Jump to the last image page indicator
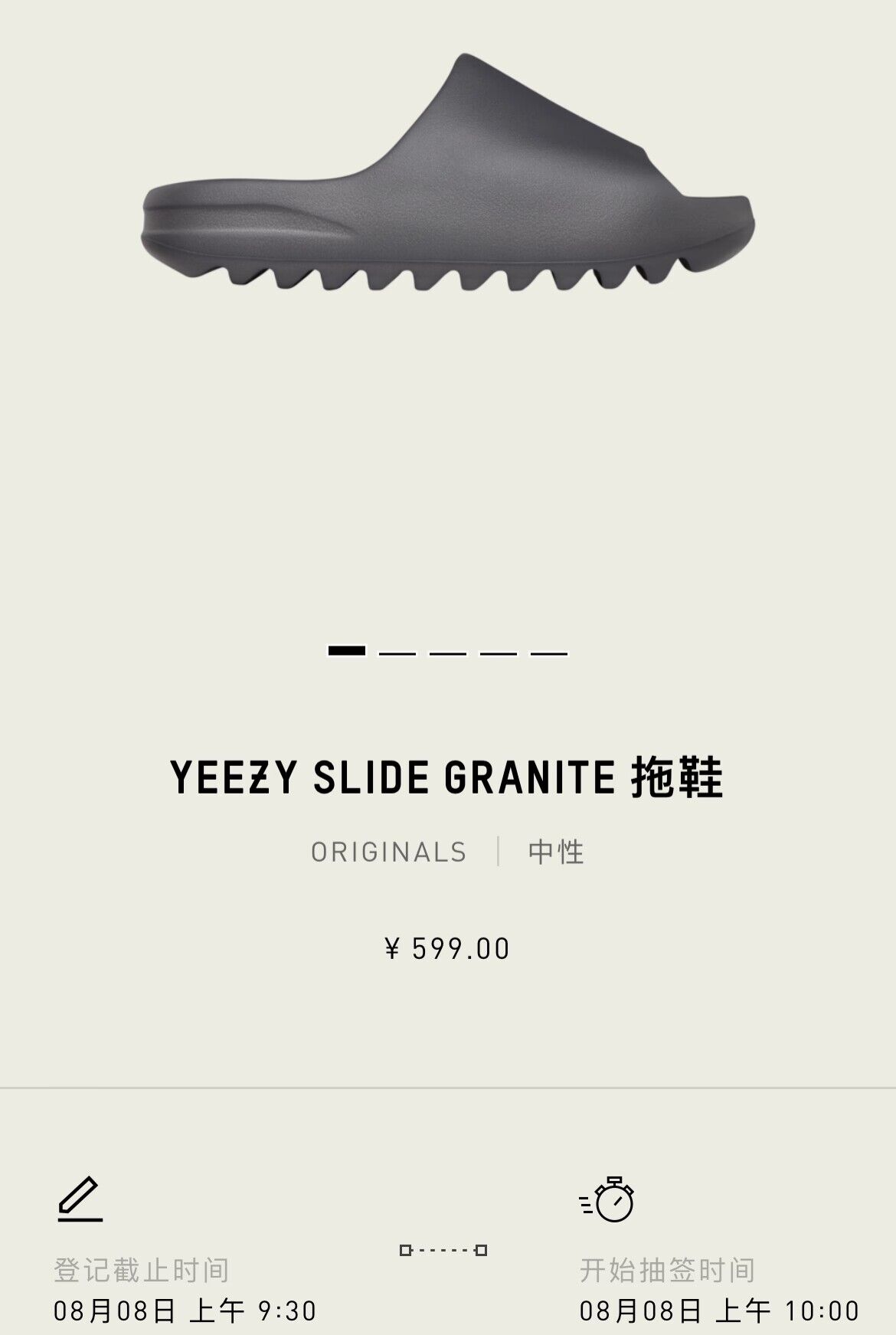Image resolution: width=896 pixels, height=1335 pixels. coord(549,653)
